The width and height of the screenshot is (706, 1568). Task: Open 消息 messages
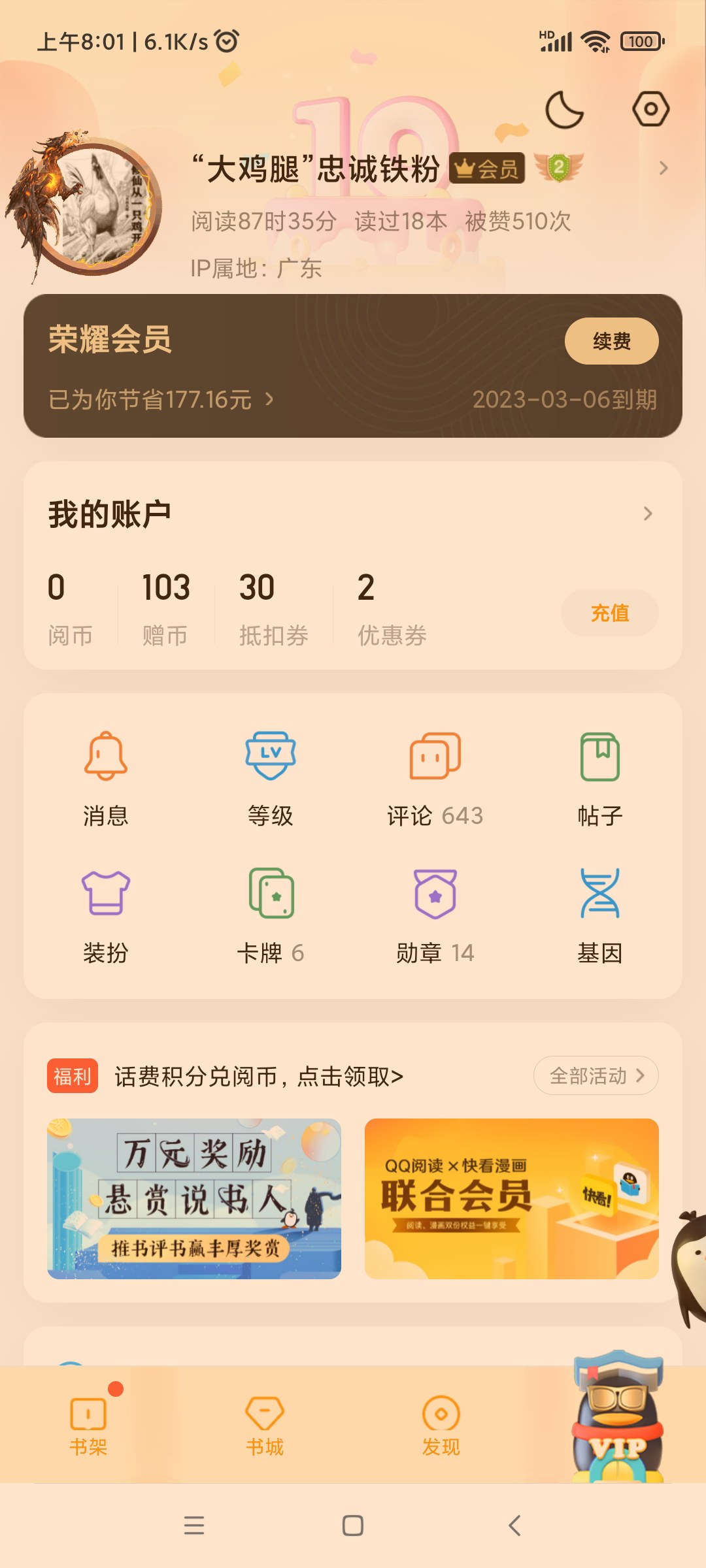(106, 779)
